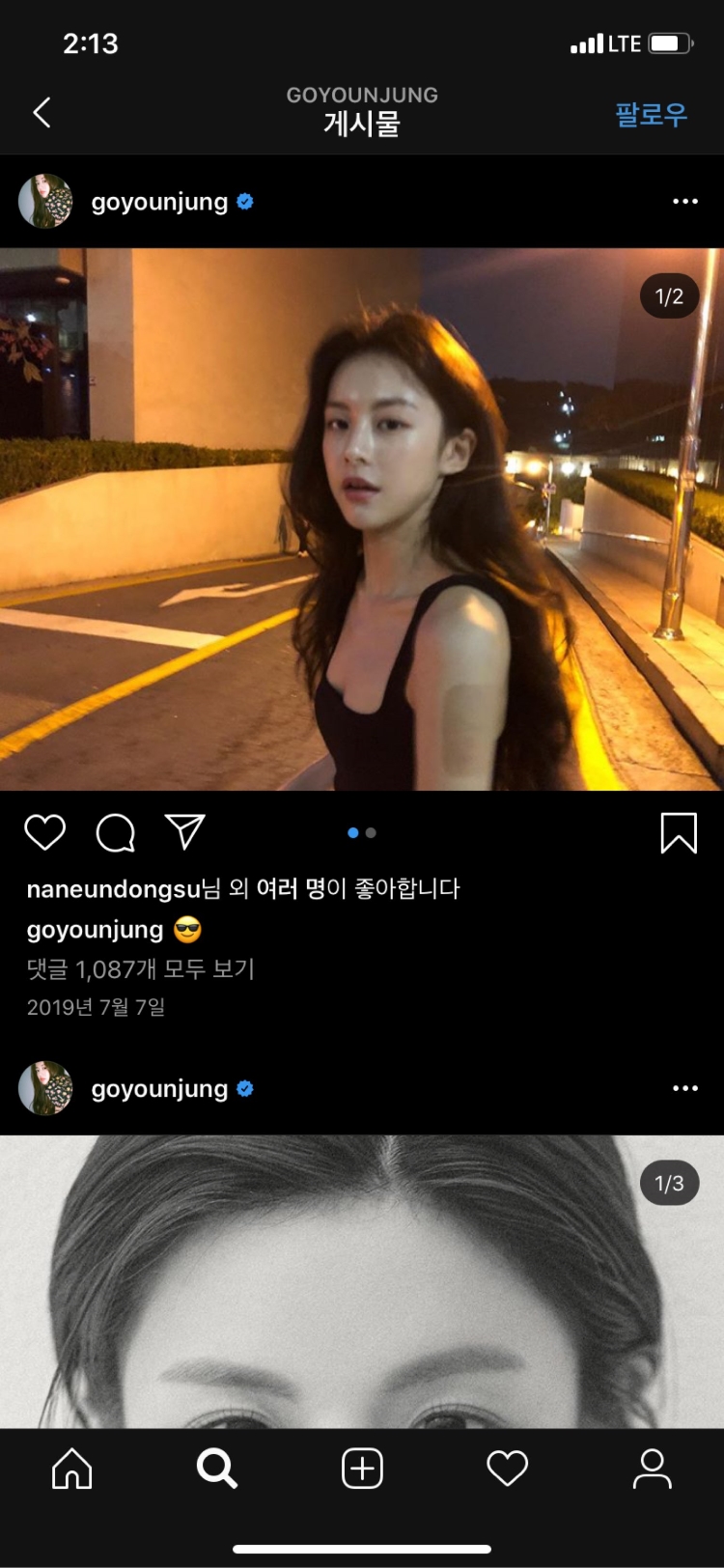Open naneundongsu's profile from the likes line
The width and height of the screenshot is (724, 1568).
click(x=113, y=888)
